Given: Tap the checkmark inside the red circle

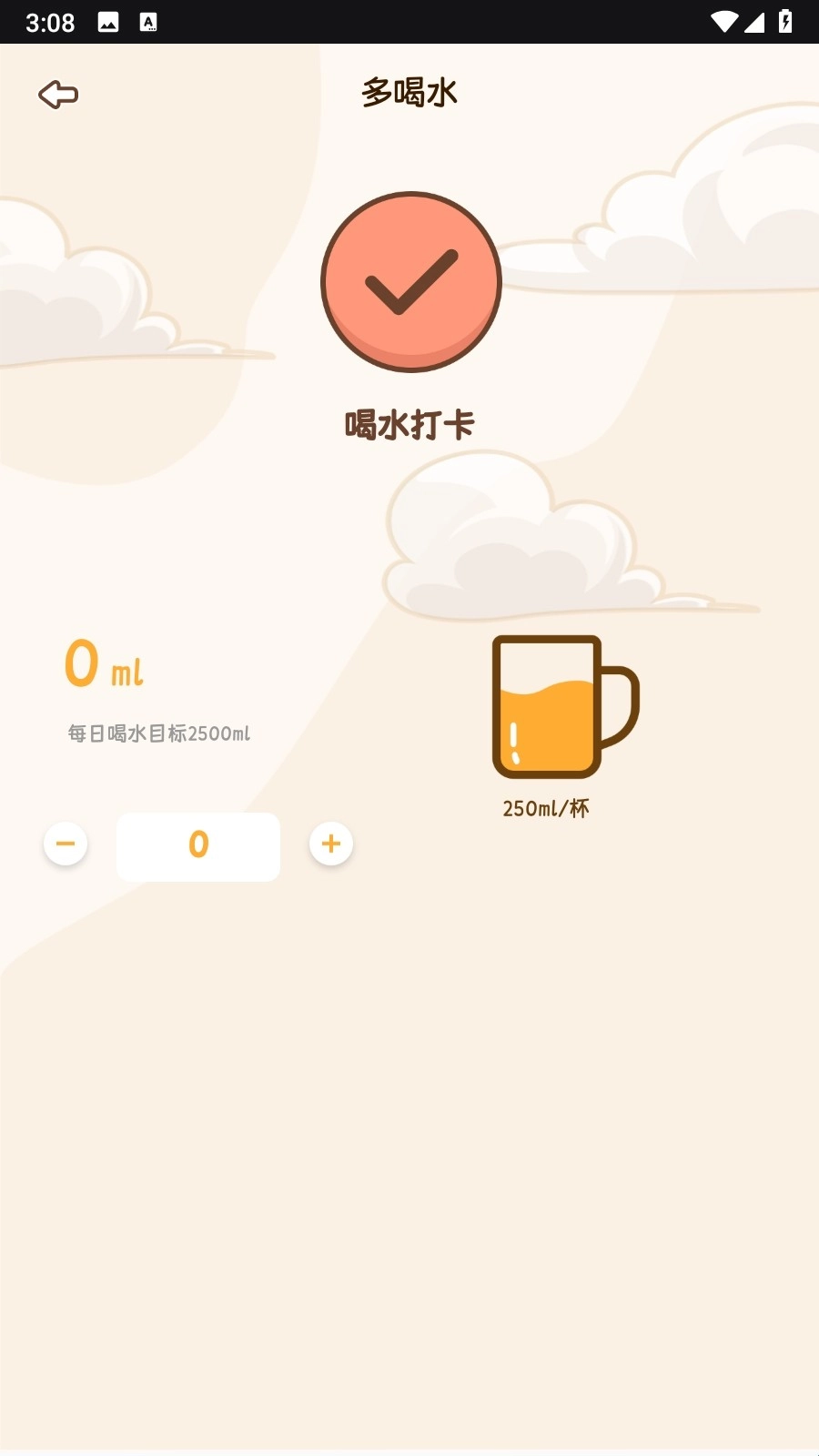Looking at the screenshot, I should point(411,284).
